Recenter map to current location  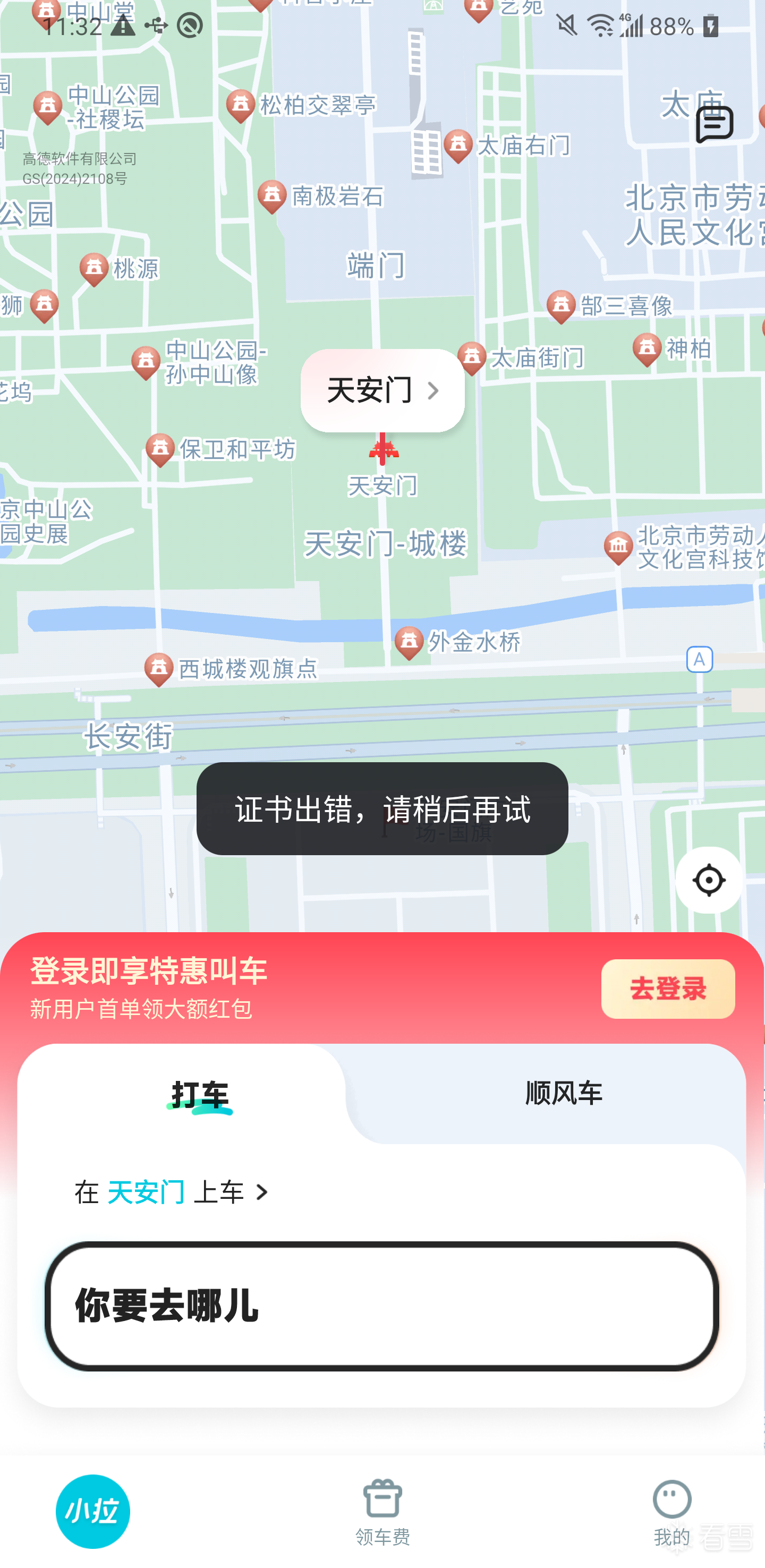[708, 880]
